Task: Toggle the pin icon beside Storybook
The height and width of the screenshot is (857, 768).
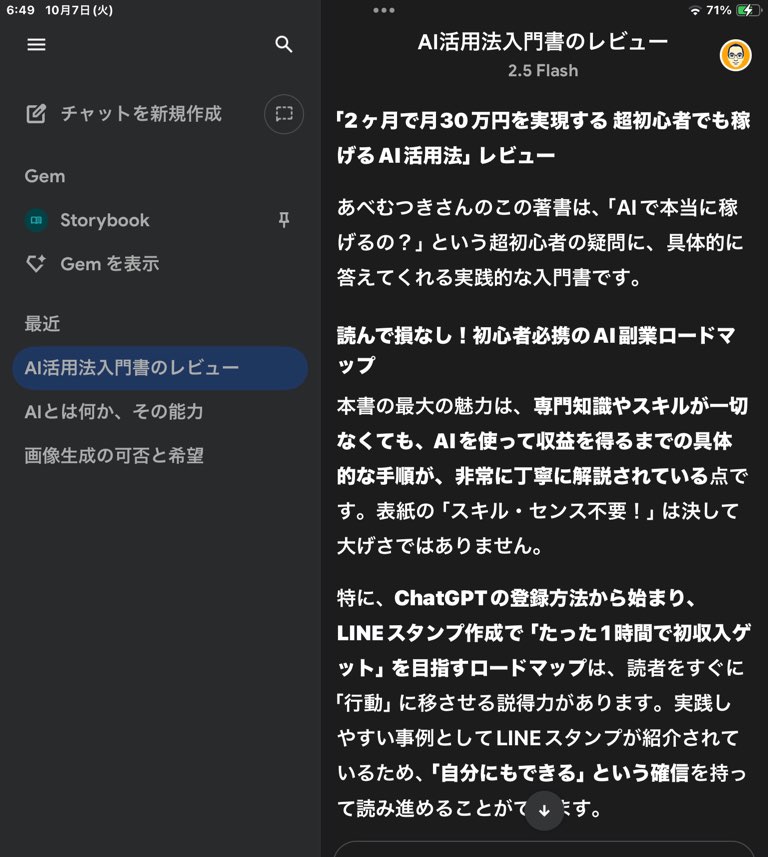Action: 284,220
